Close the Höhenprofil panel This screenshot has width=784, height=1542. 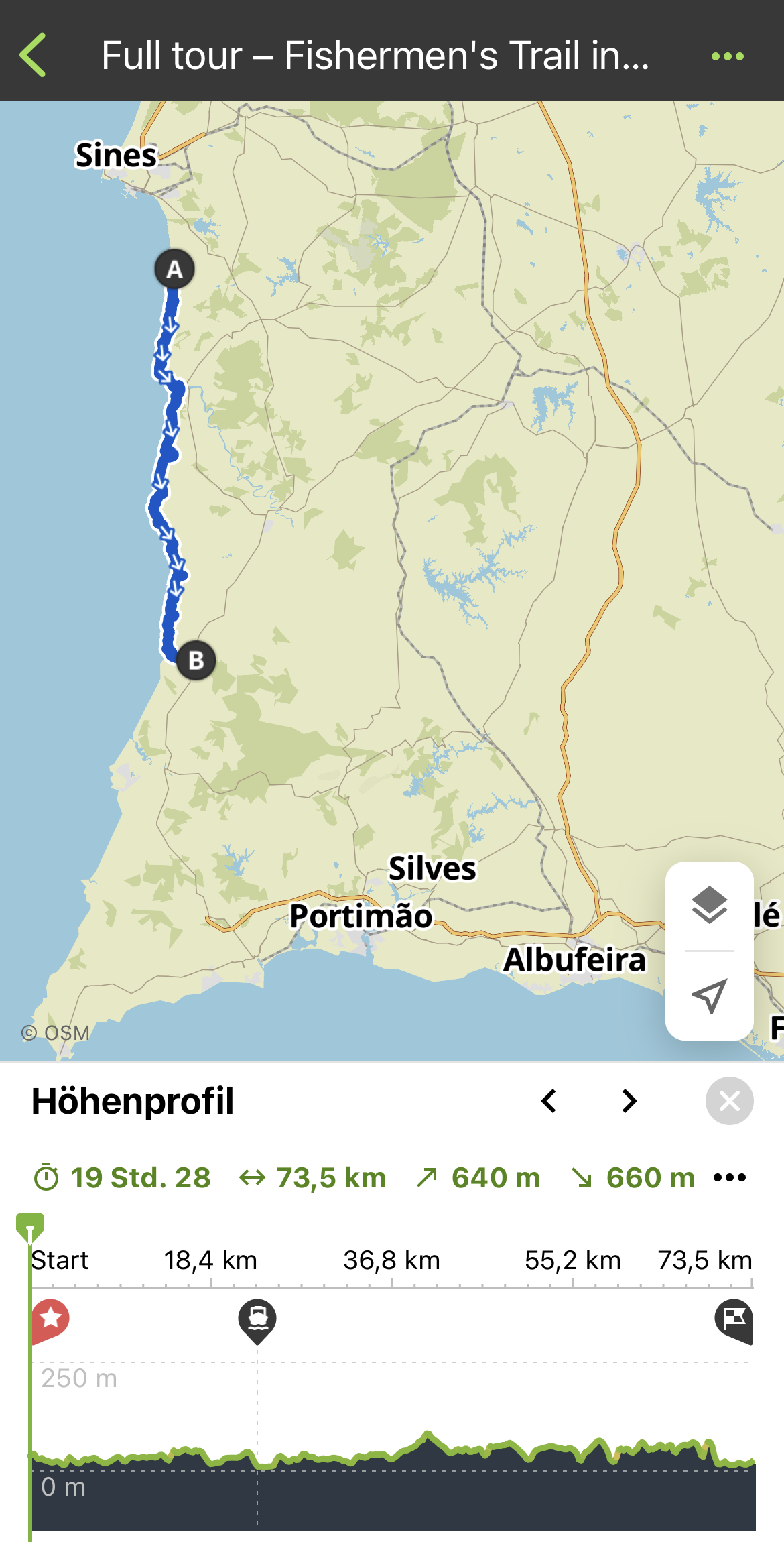[729, 1101]
